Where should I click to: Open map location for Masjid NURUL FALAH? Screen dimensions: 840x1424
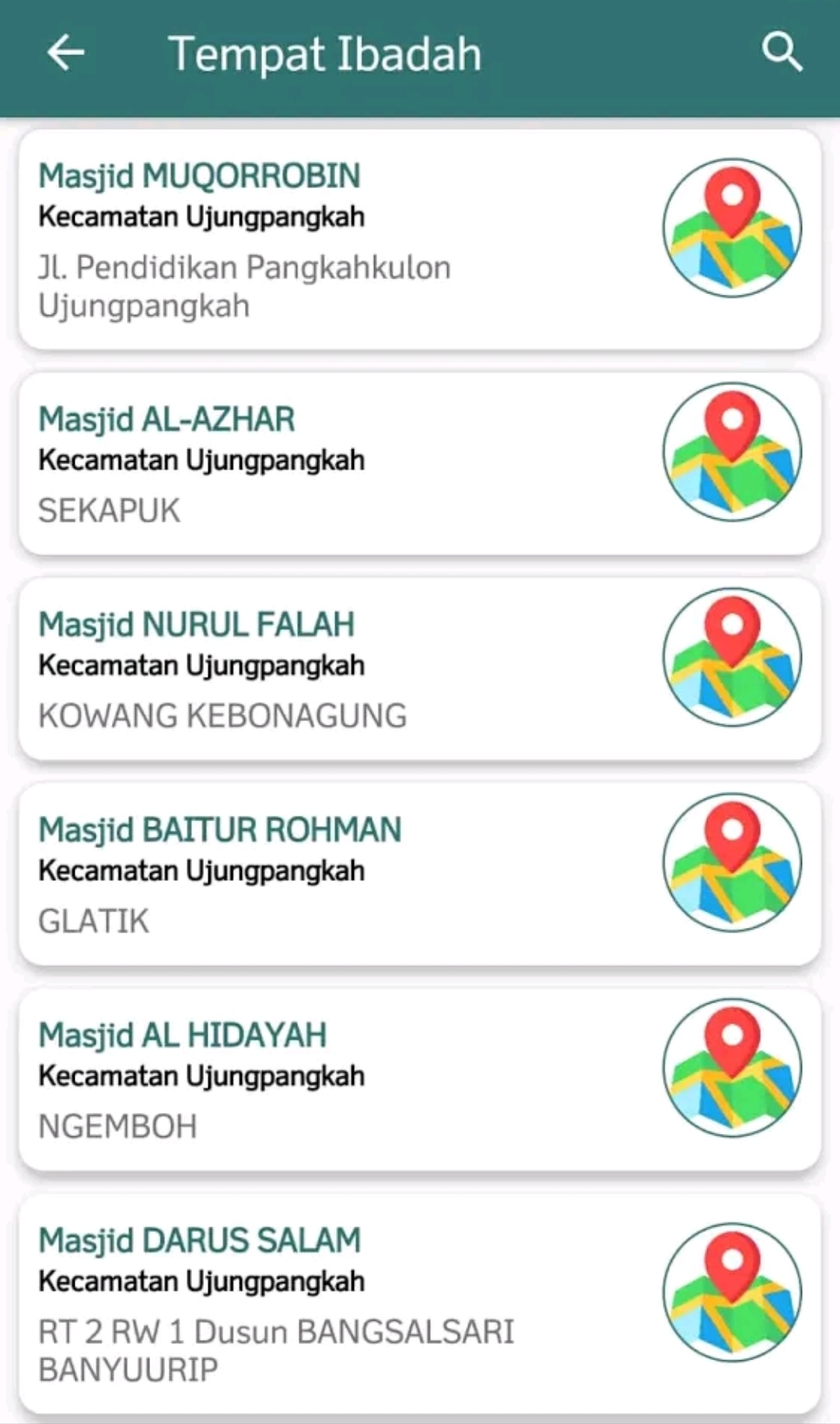click(732, 657)
